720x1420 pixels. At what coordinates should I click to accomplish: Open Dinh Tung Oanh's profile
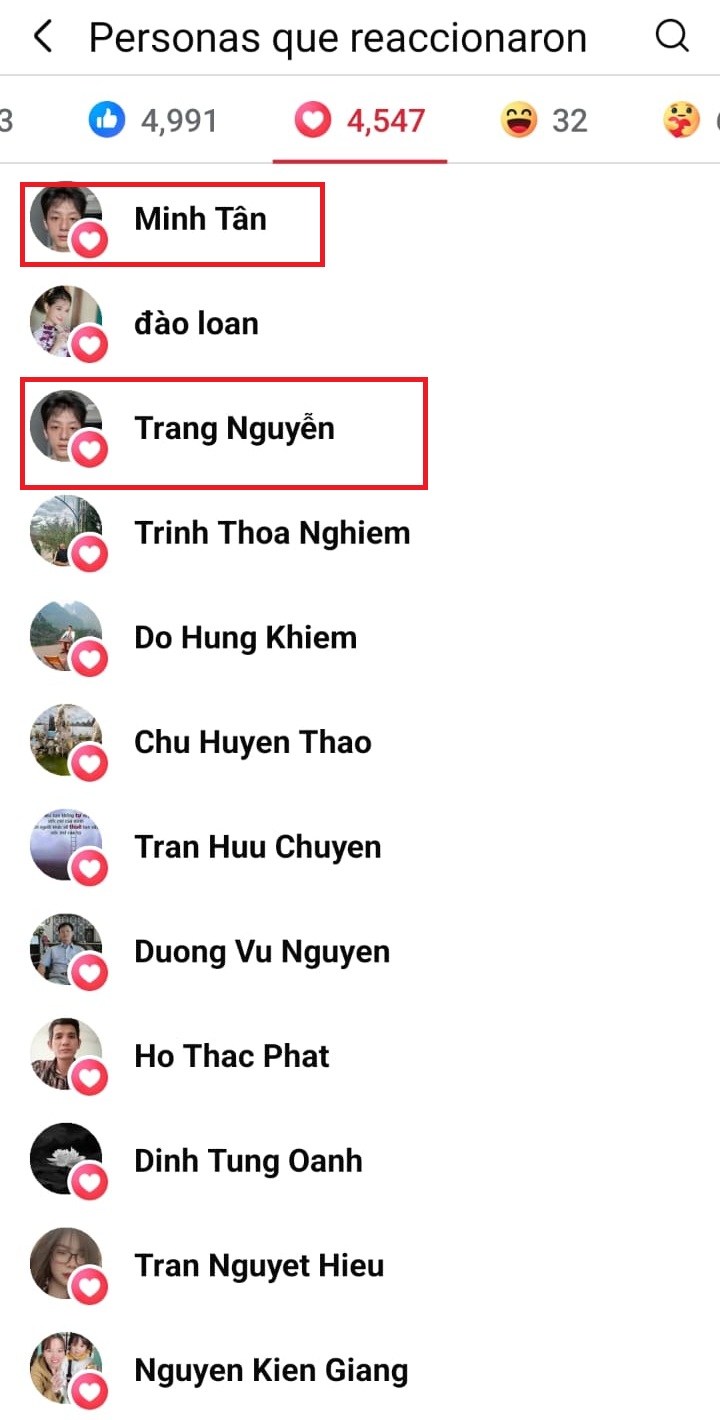[x=248, y=1161]
